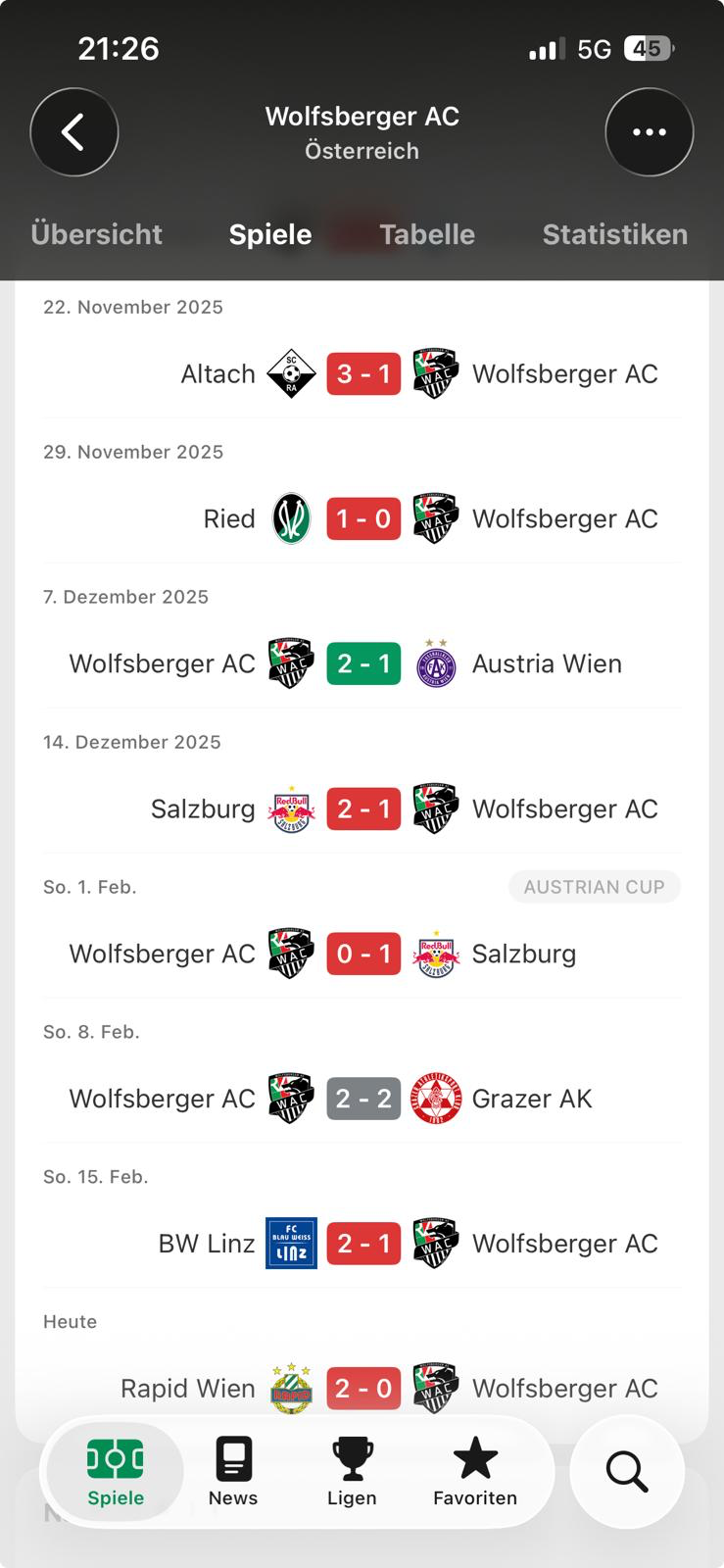This screenshot has width=724, height=1568.
Task: View the Ried 1-0 Wolfsberger AC match
Action: (362, 518)
